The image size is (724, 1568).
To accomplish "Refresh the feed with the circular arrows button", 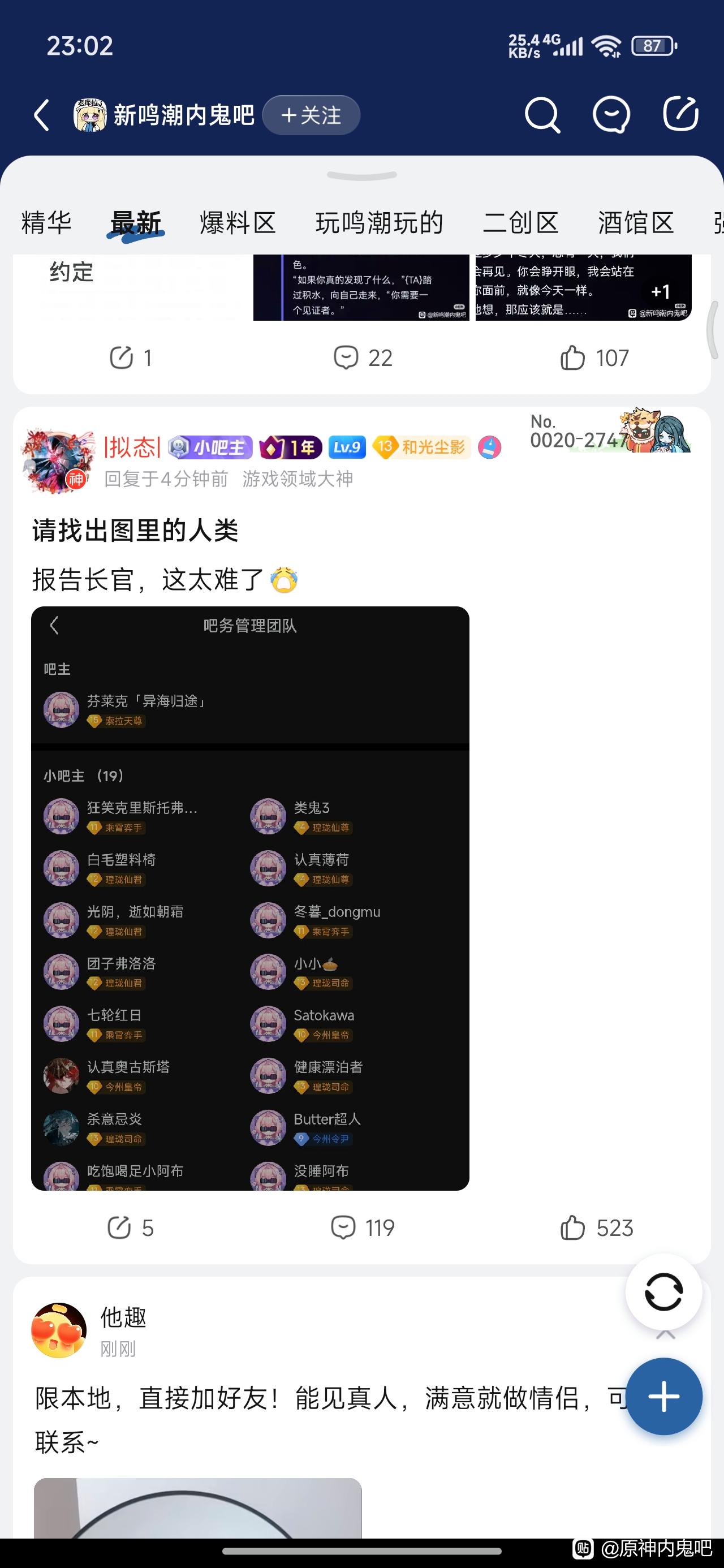I will (x=663, y=1291).
